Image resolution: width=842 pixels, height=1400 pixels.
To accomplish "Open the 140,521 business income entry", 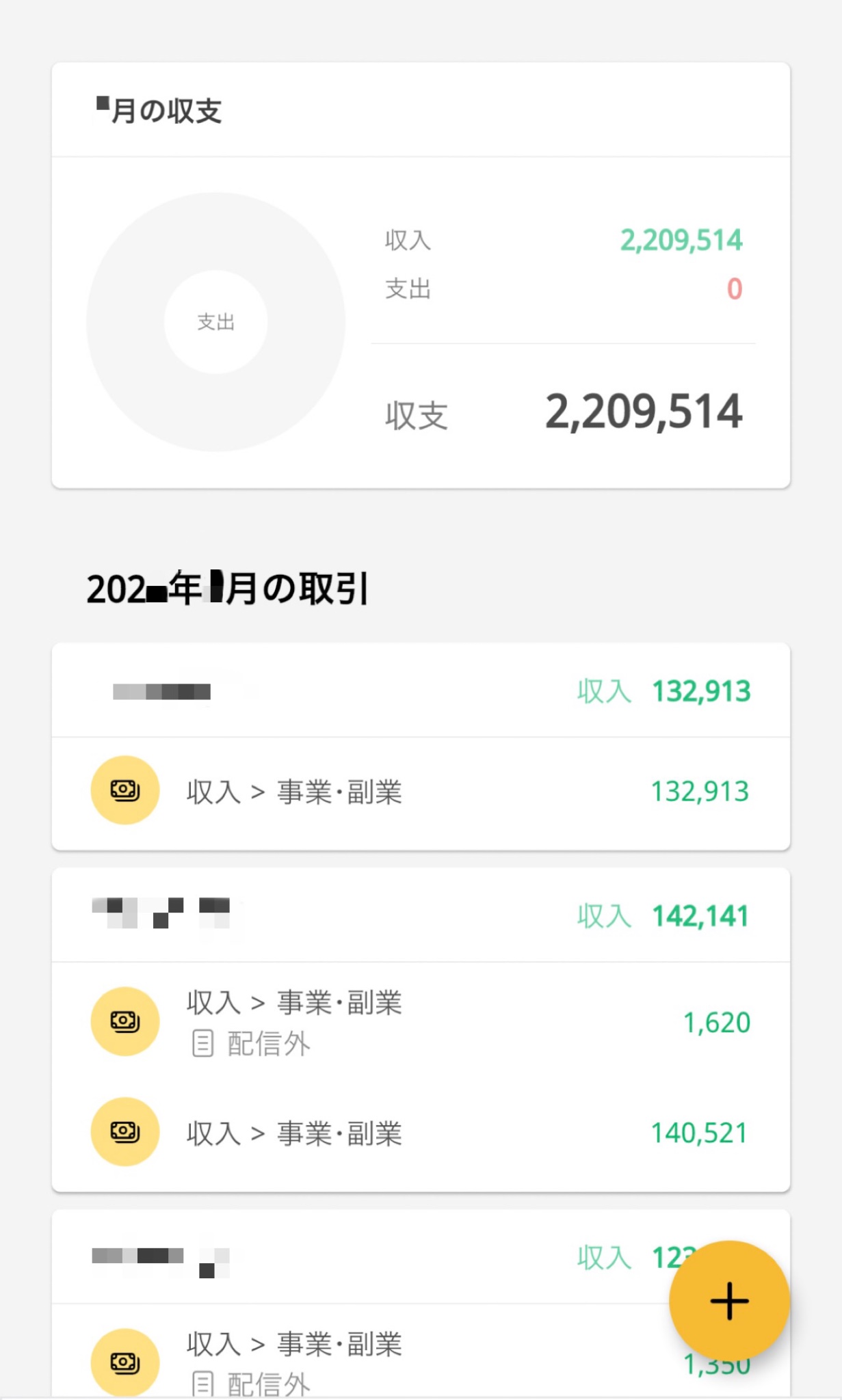I will click(x=421, y=1133).
